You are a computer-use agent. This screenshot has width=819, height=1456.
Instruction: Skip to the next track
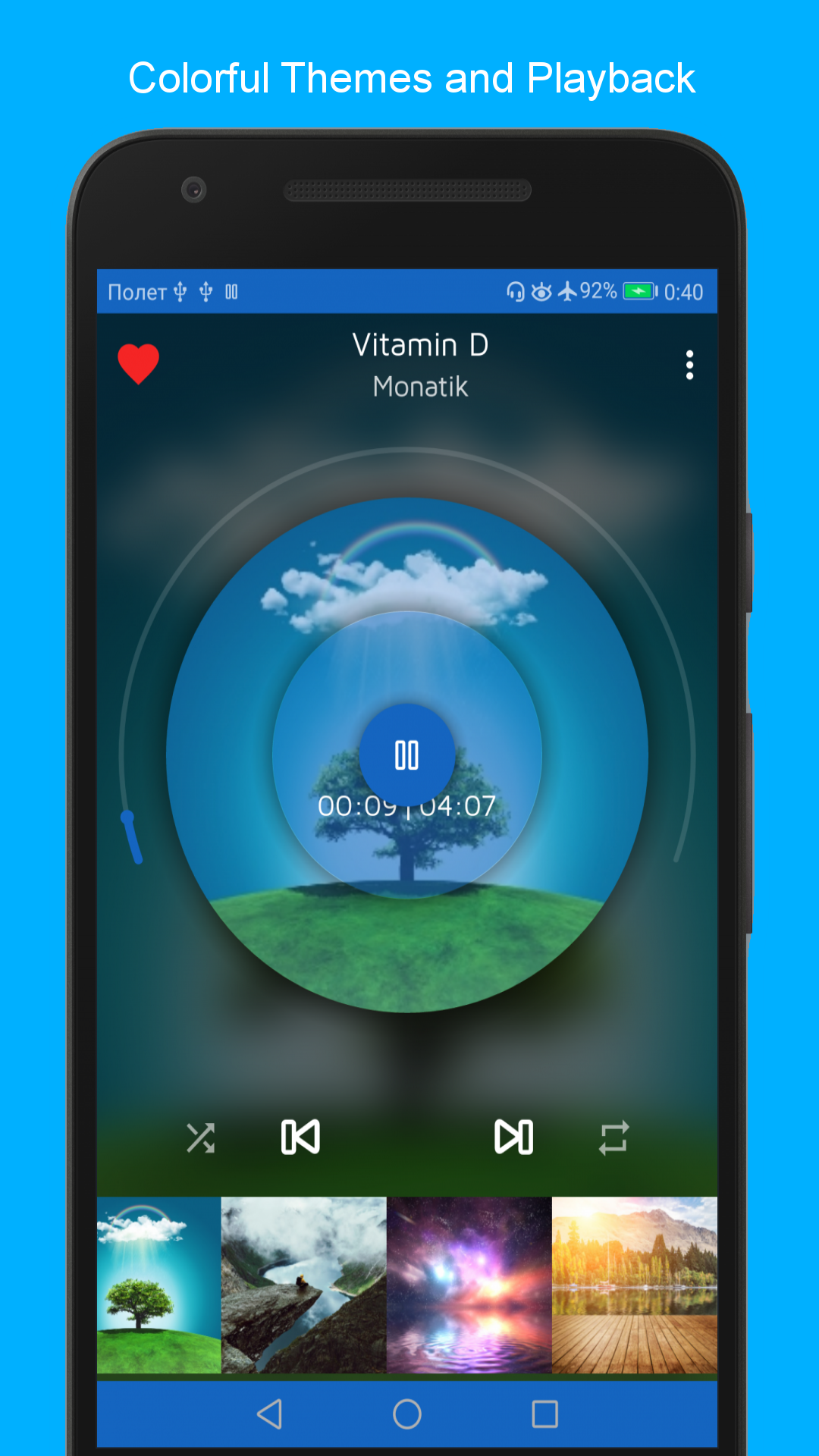(514, 1135)
